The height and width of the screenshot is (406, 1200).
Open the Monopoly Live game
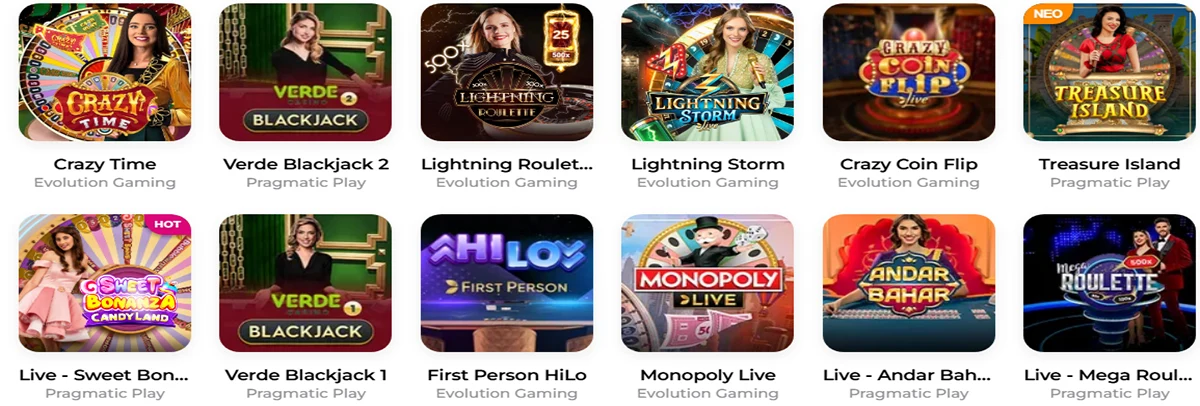[708, 283]
